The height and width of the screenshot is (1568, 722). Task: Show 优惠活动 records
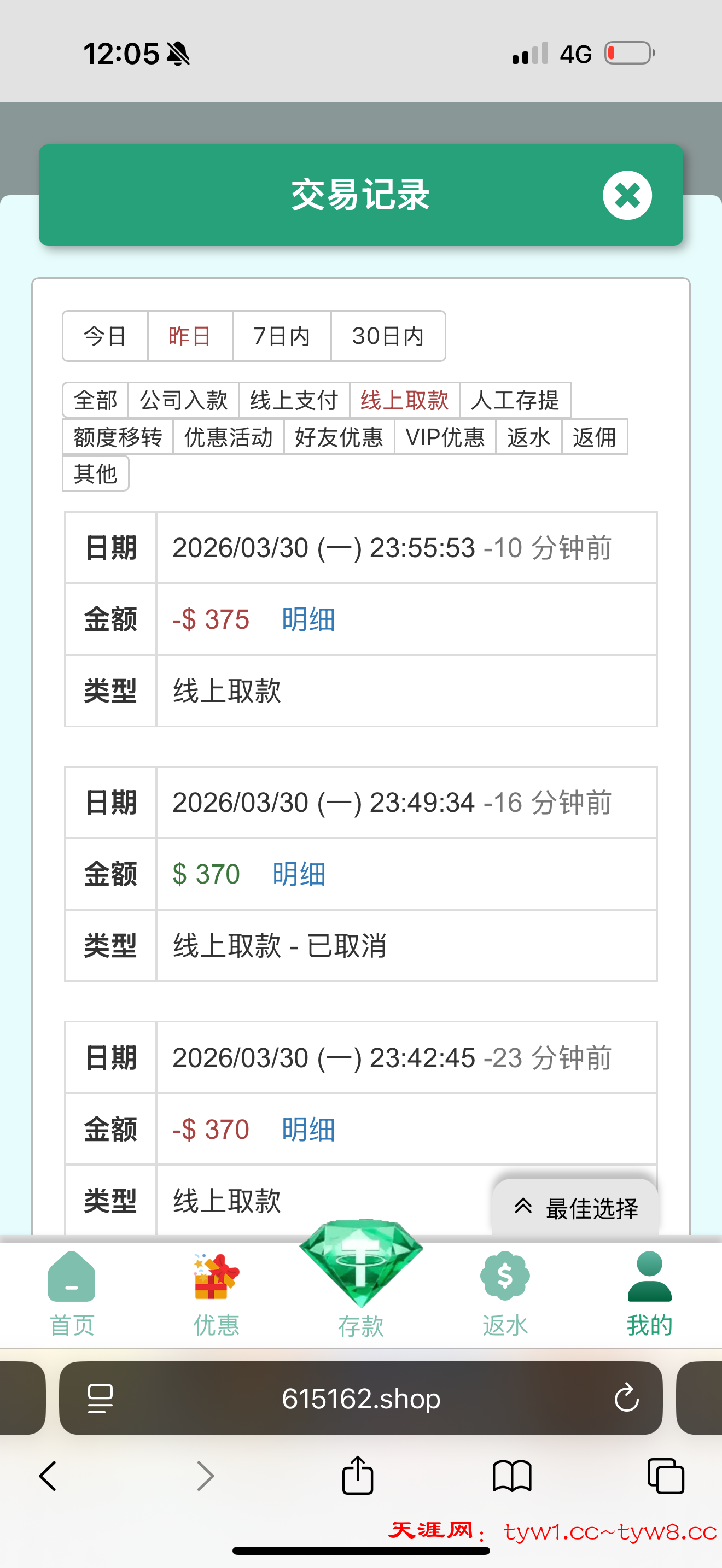pos(228,436)
